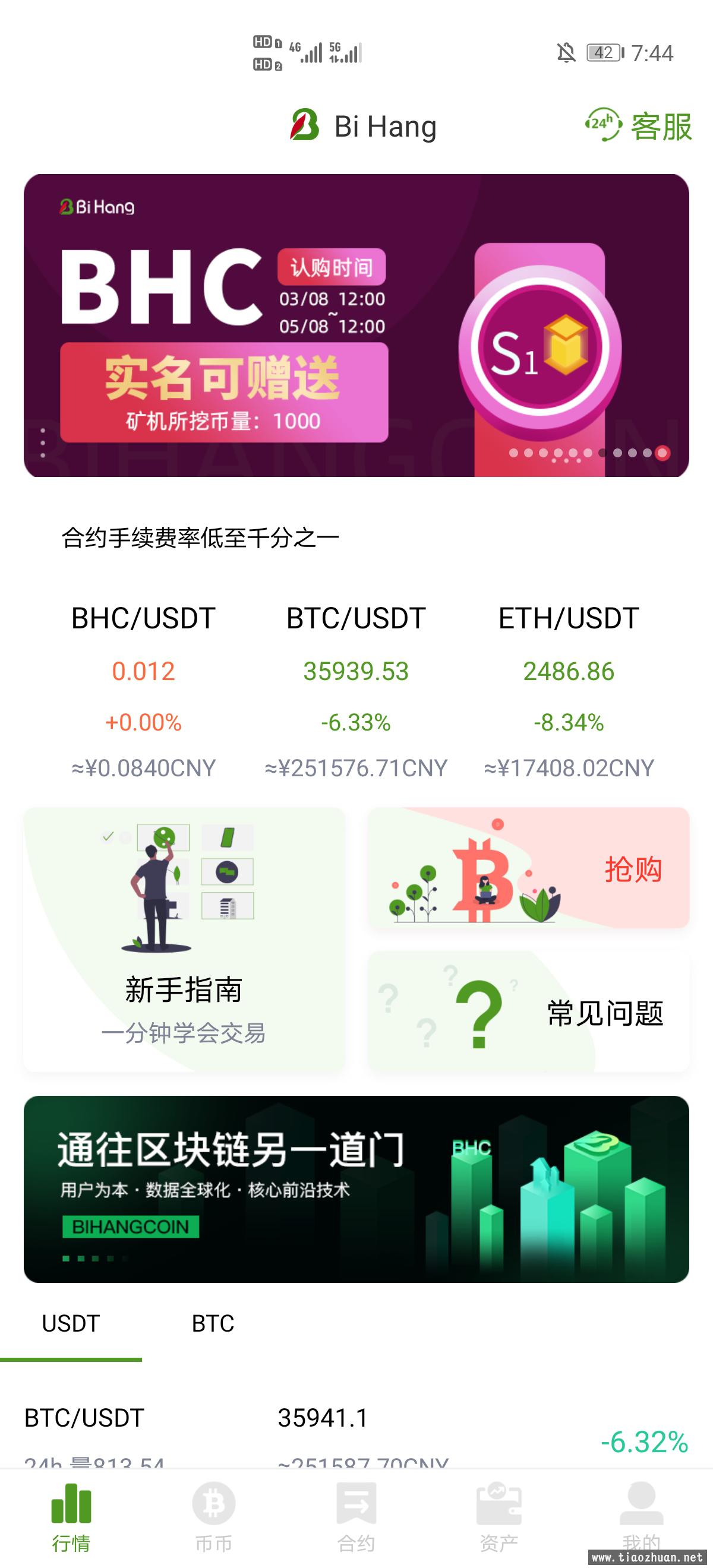Viewport: 713px width, 1568px height.
Task: Open 客服 24h customer service
Action: (x=639, y=127)
